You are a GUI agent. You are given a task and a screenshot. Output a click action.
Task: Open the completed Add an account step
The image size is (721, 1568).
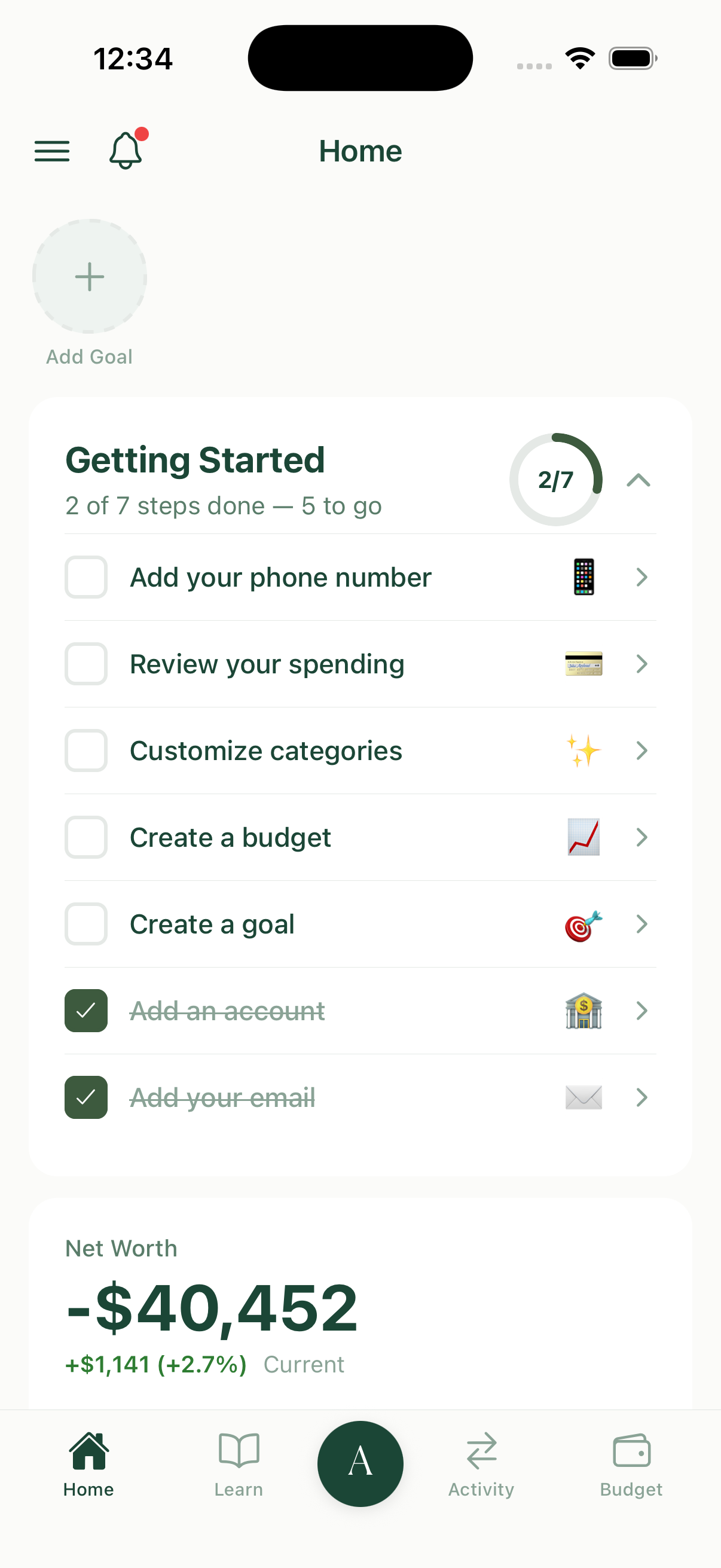tap(360, 1011)
